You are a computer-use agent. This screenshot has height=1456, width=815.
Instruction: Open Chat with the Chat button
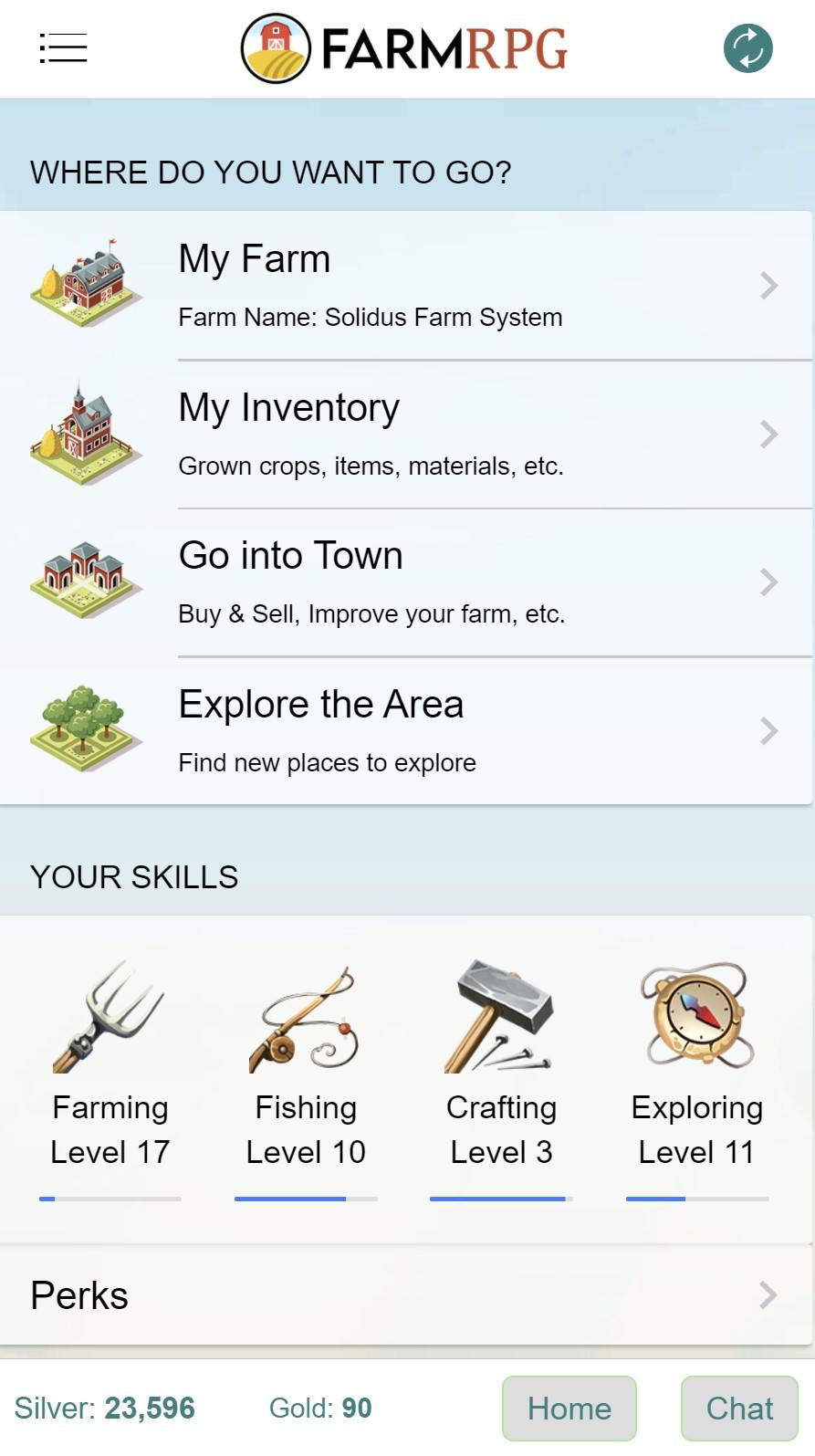click(739, 1408)
